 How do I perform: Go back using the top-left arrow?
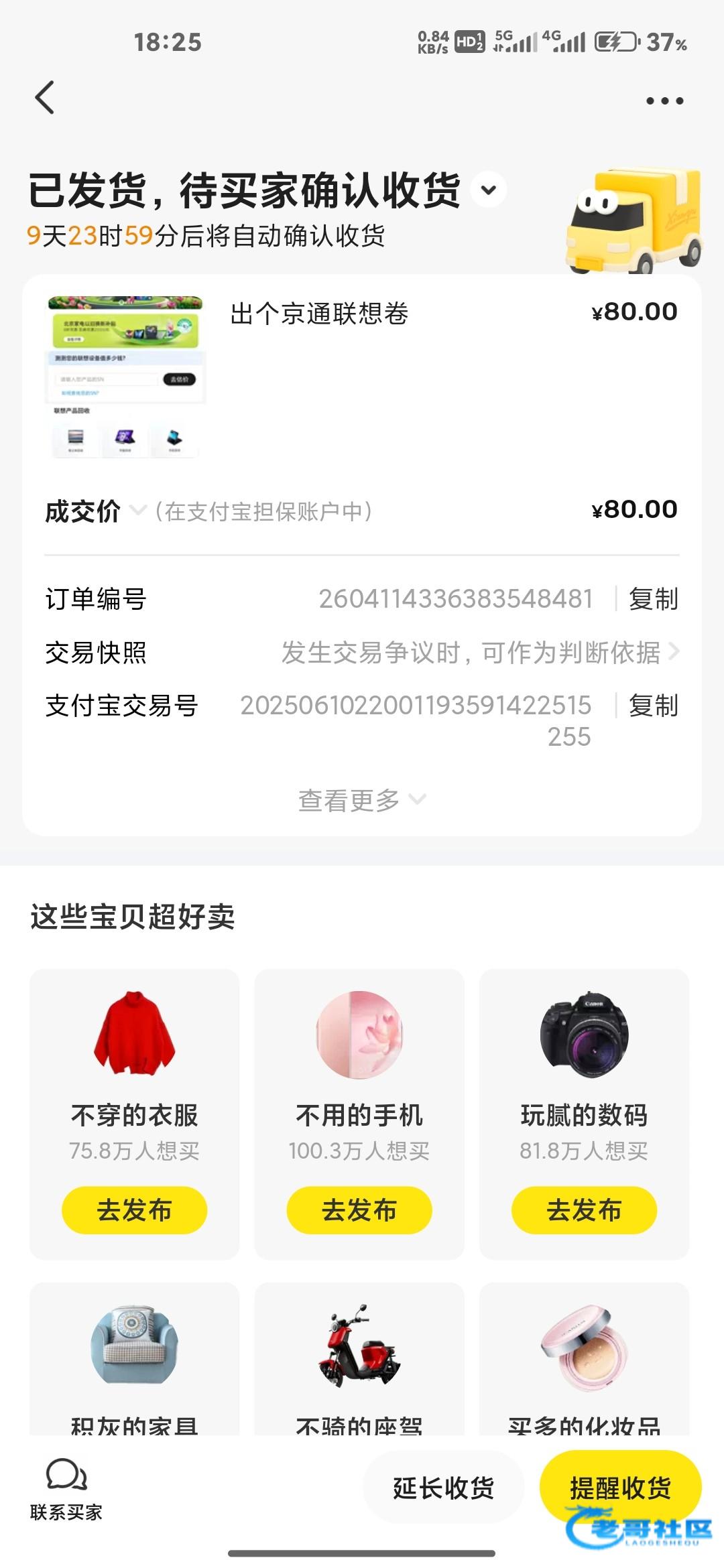45,99
